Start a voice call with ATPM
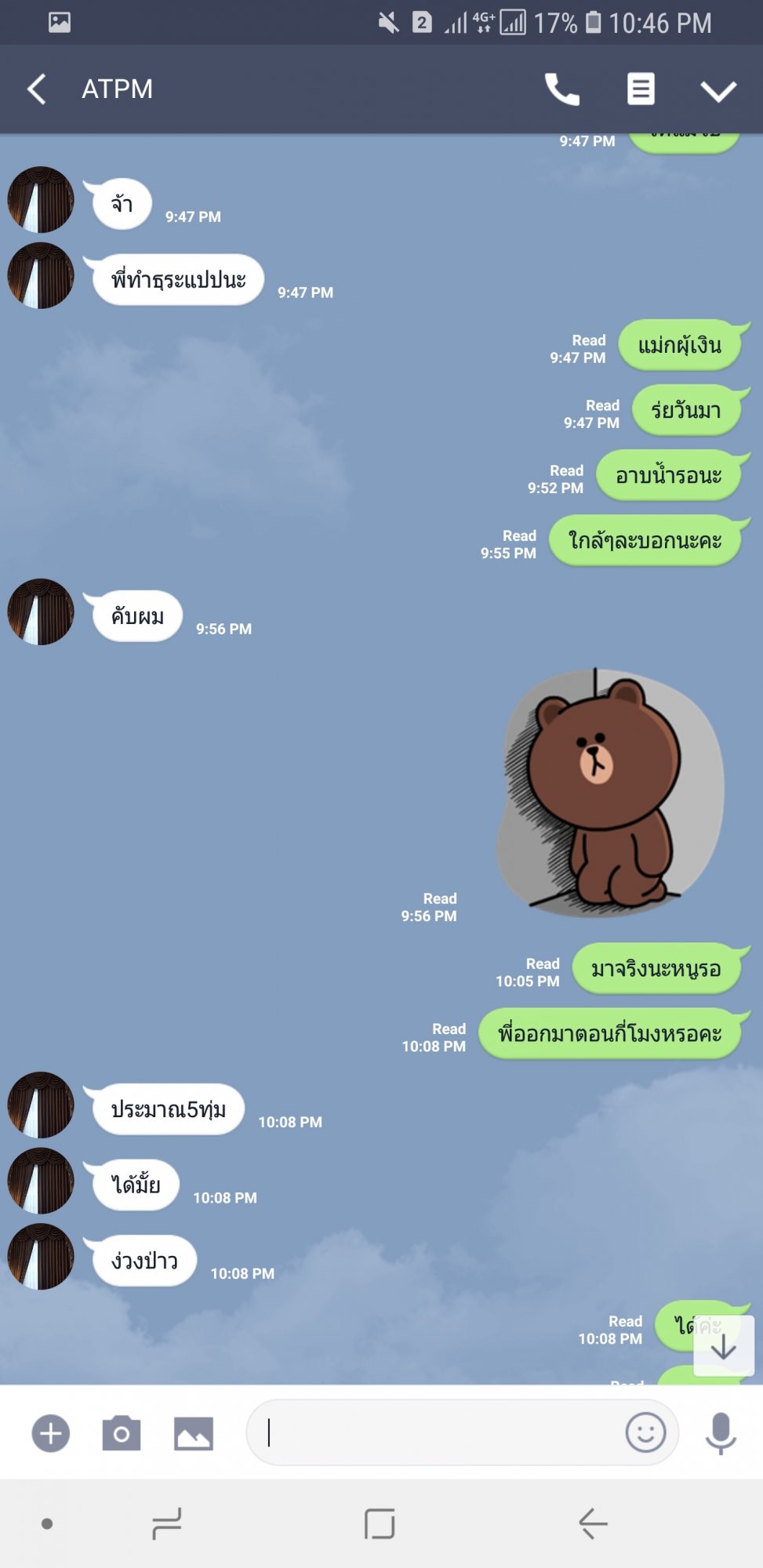Viewport: 763px width, 1568px height. [x=561, y=89]
